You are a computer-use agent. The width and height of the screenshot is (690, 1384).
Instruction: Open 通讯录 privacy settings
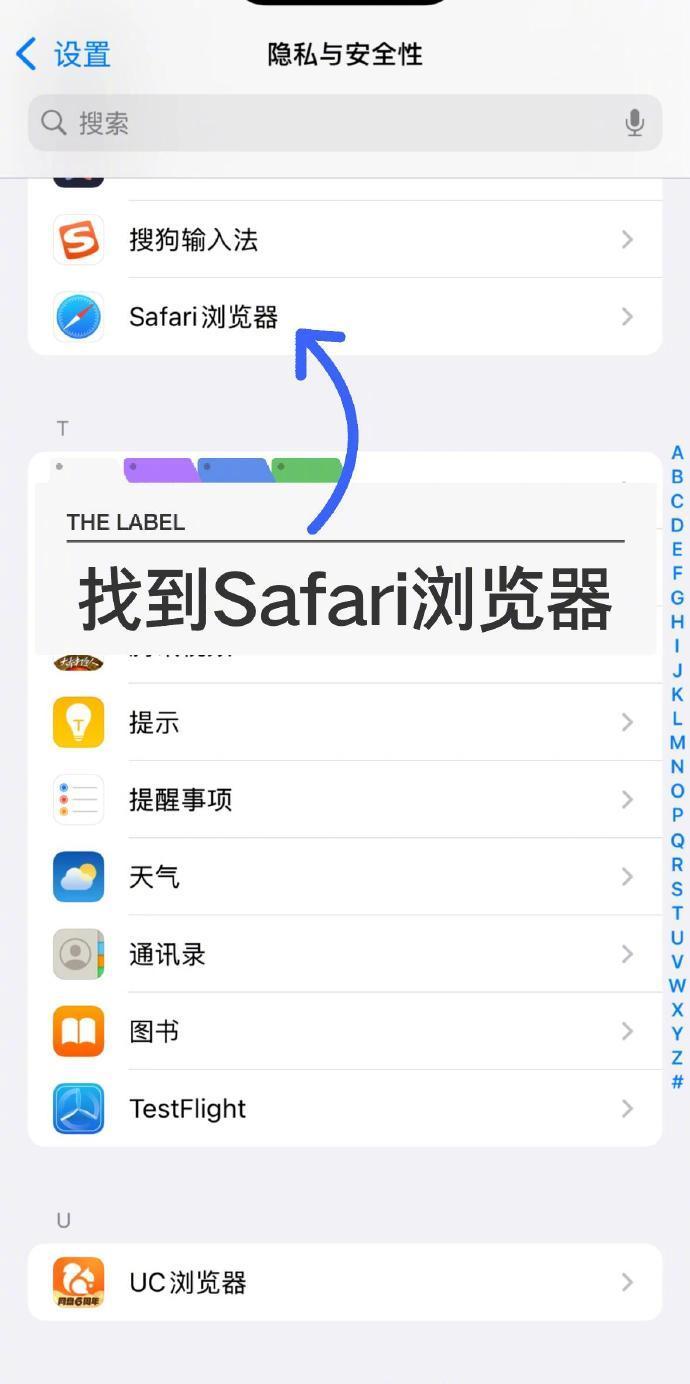345,954
